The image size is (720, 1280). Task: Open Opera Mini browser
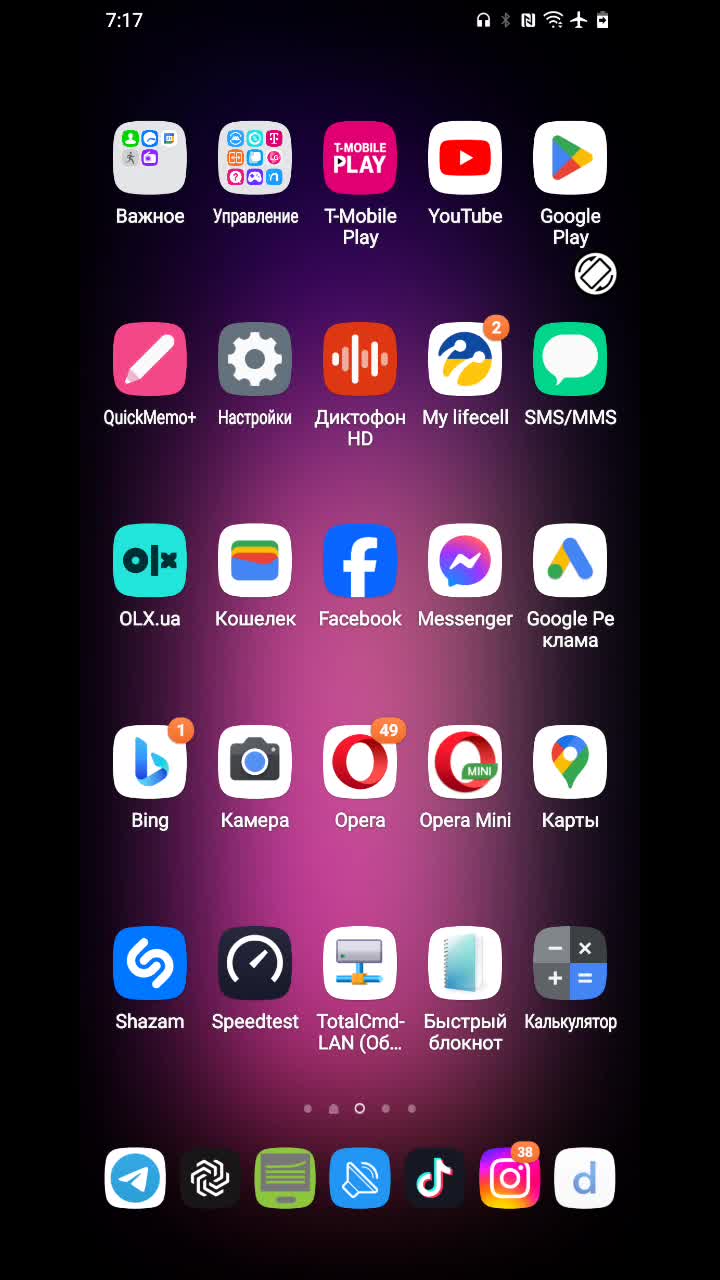465,762
